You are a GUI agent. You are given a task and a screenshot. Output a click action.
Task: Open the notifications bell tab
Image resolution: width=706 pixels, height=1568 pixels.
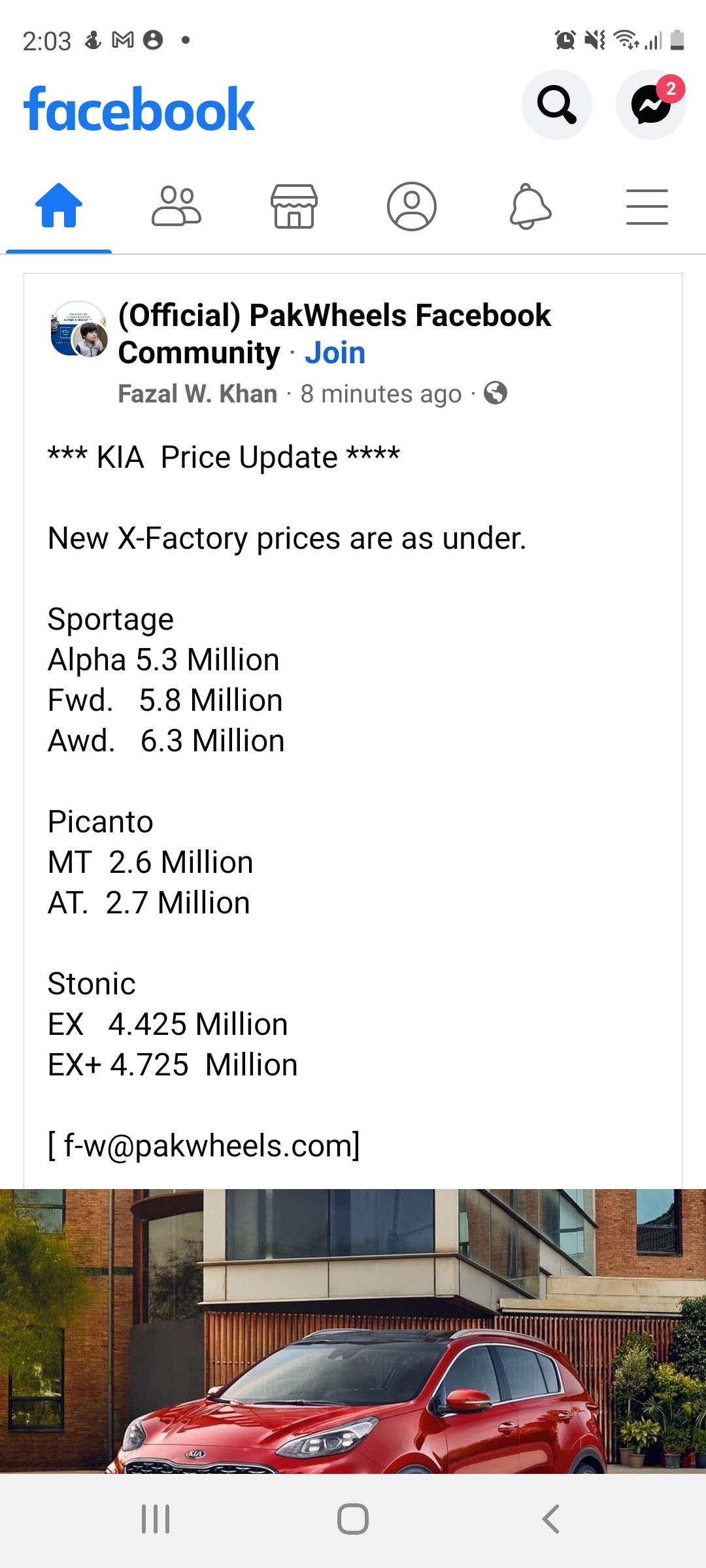(530, 206)
